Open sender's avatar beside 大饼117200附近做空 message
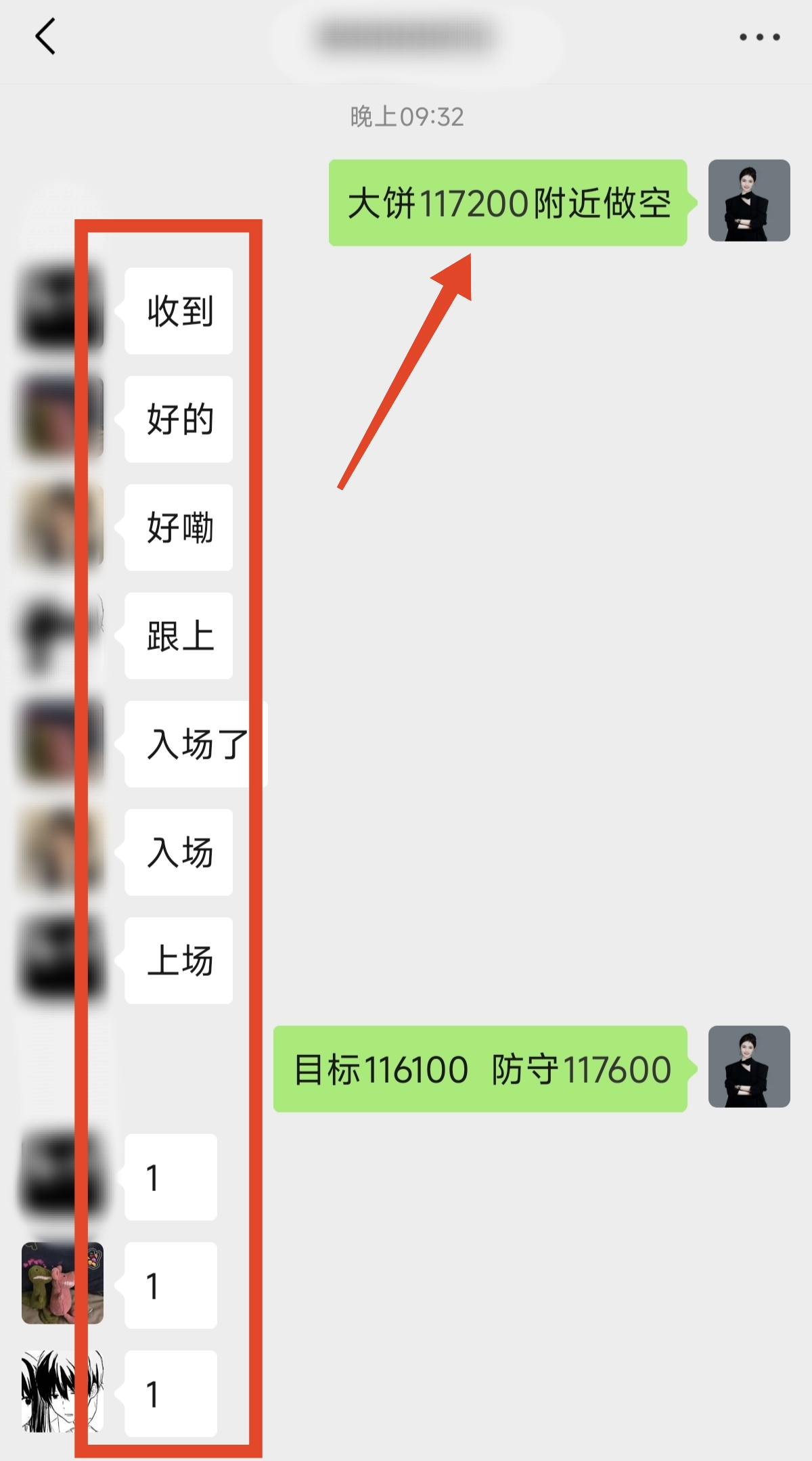Viewport: 812px width, 1461px height. (749, 201)
